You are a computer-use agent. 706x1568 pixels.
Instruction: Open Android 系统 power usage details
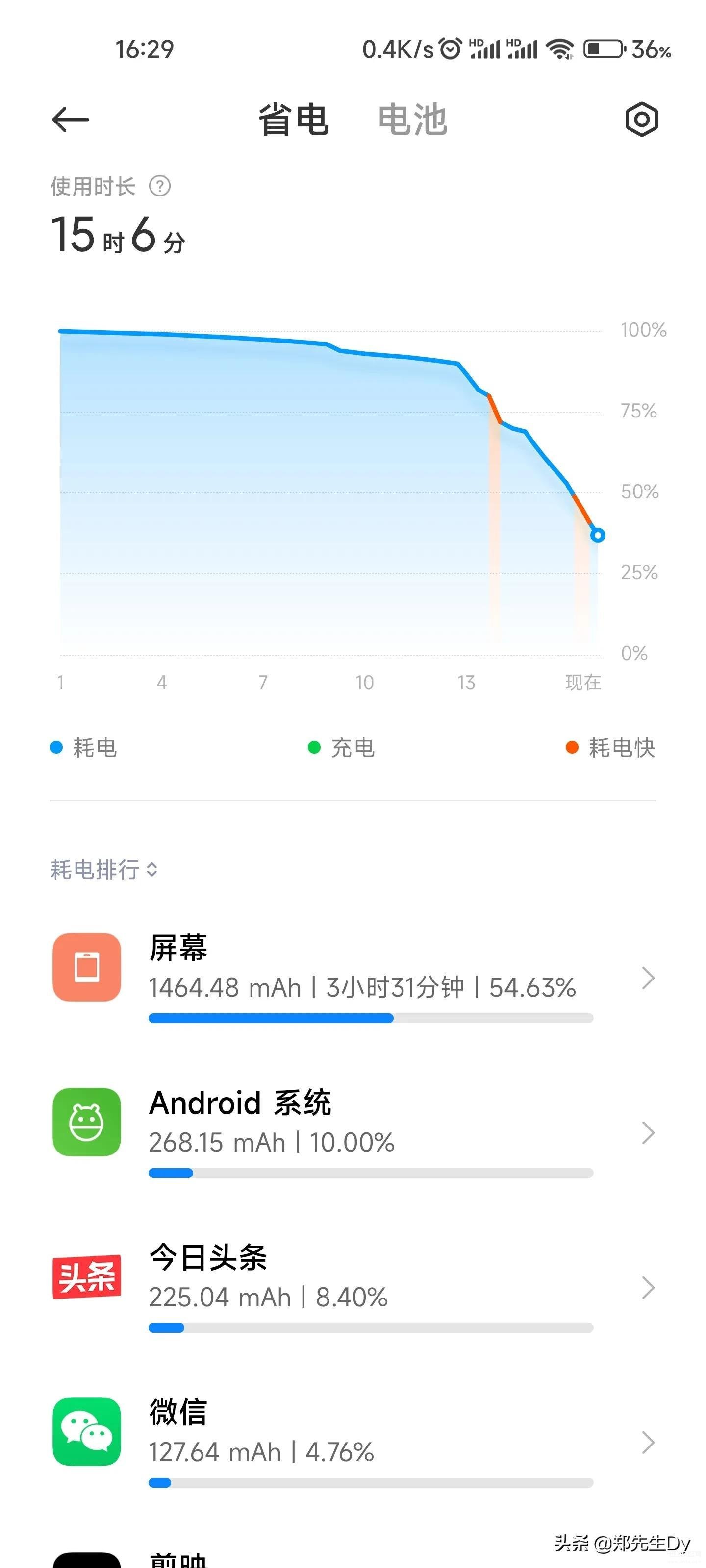(353, 1133)
